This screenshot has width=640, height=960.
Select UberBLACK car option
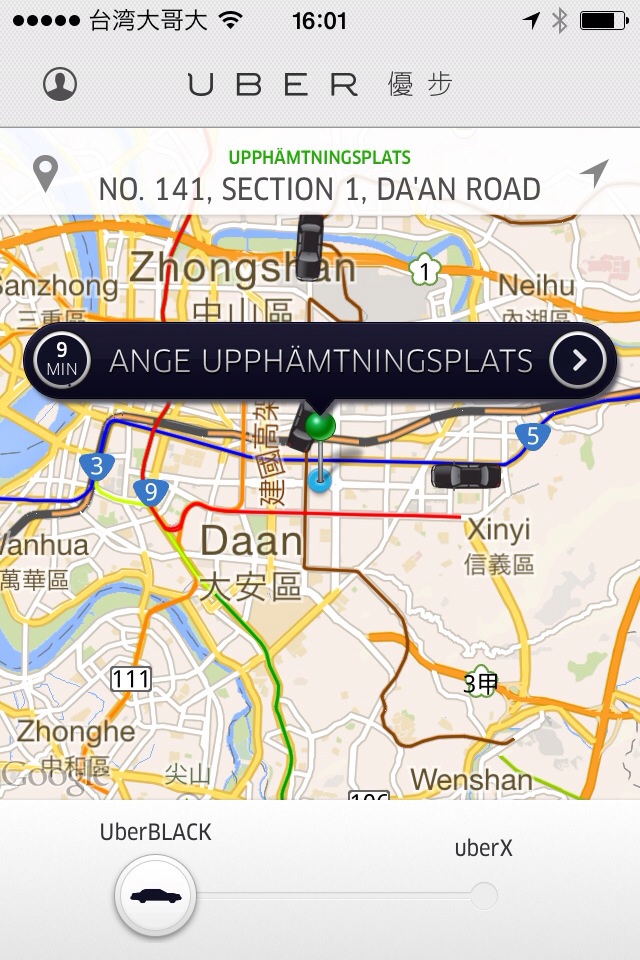[156, 895]
